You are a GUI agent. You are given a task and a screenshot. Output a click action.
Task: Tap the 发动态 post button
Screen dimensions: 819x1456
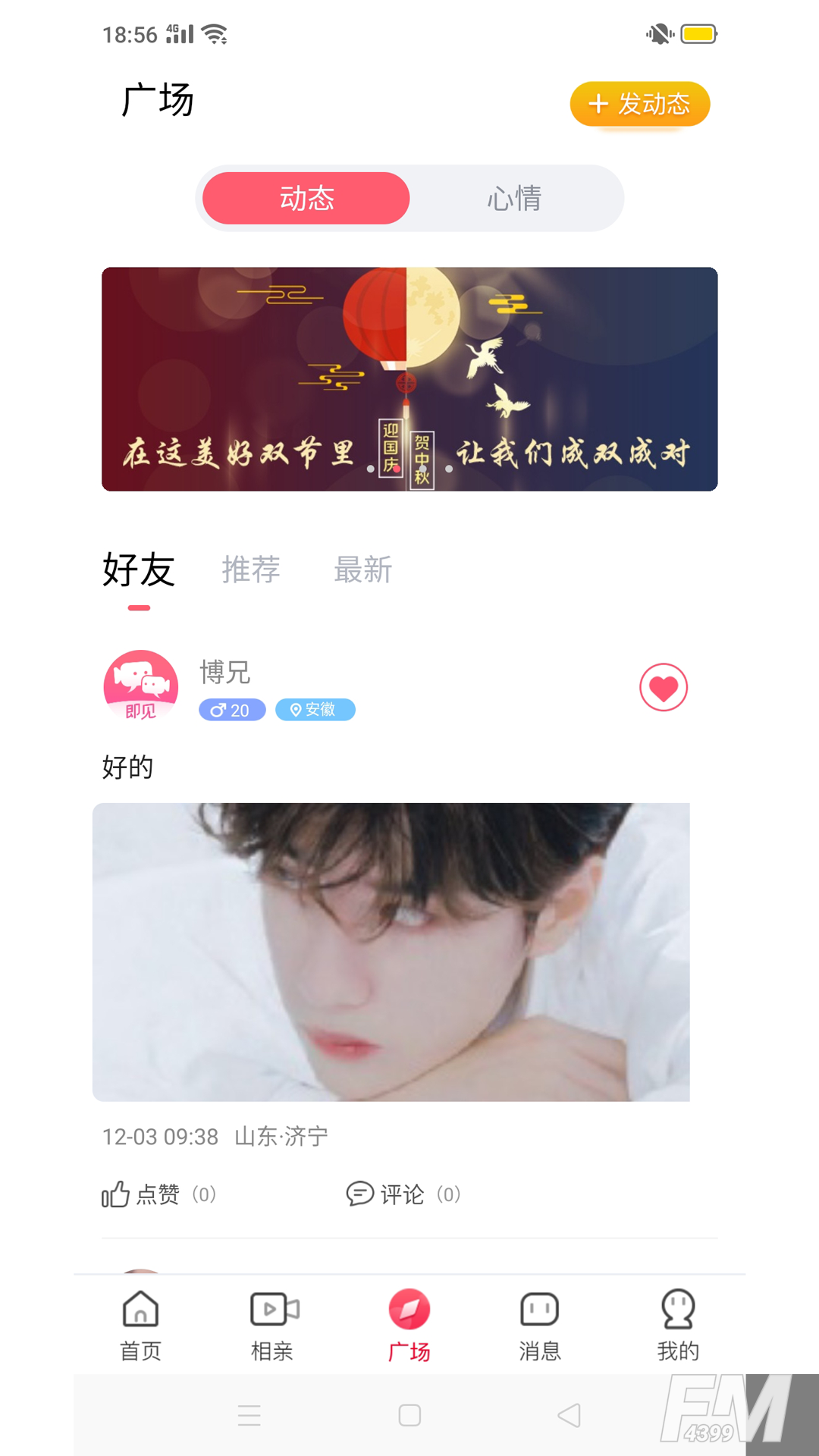[639, 104]
